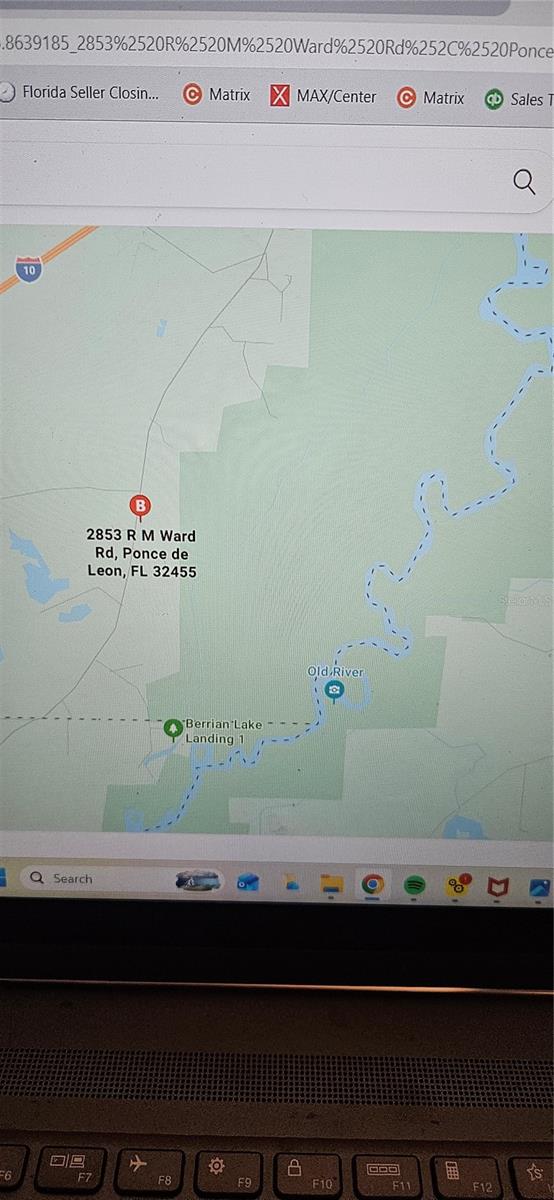The height and width of the screenshot is (1200, 554).
Task: Open the first Matrix bookmark
Action: 217,95
